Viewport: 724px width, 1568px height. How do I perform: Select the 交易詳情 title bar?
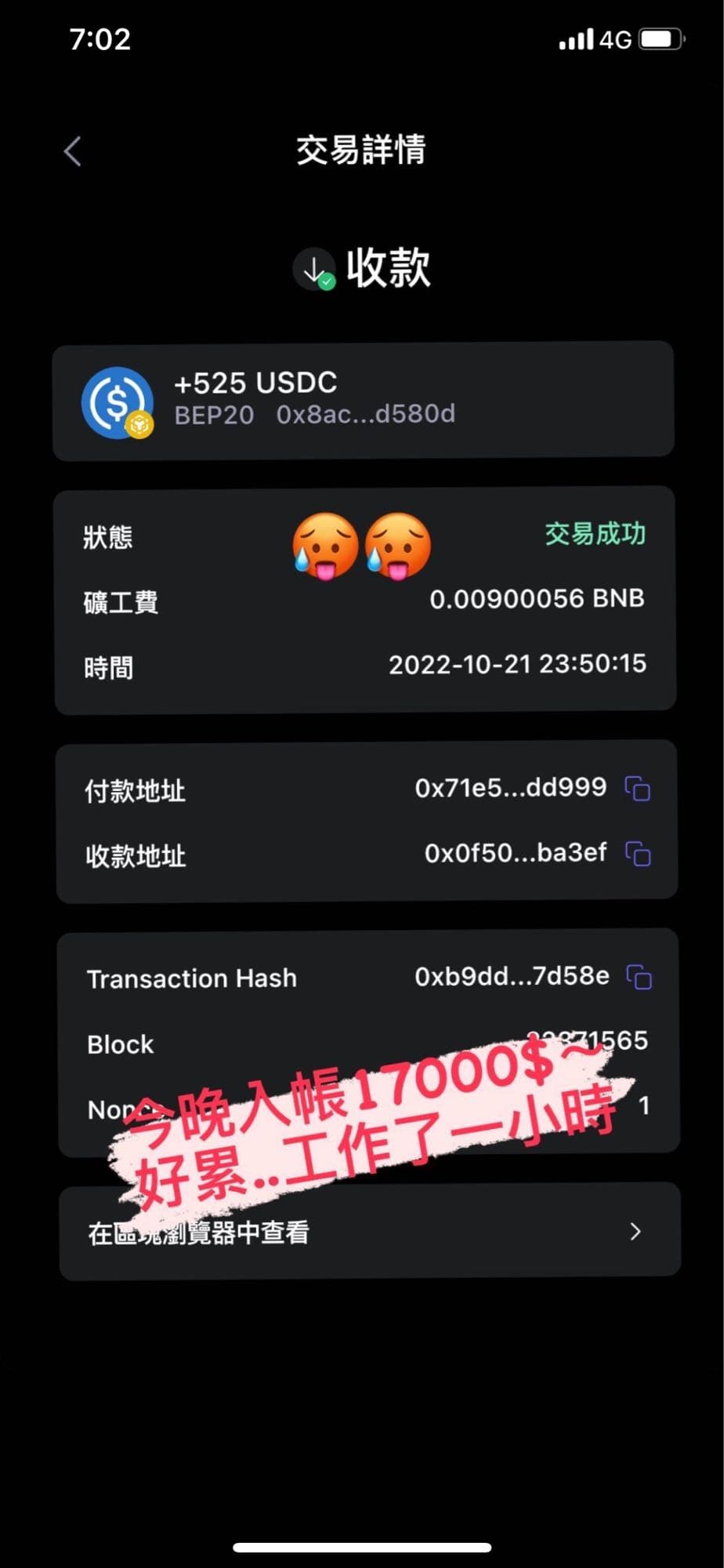point(362,151)
